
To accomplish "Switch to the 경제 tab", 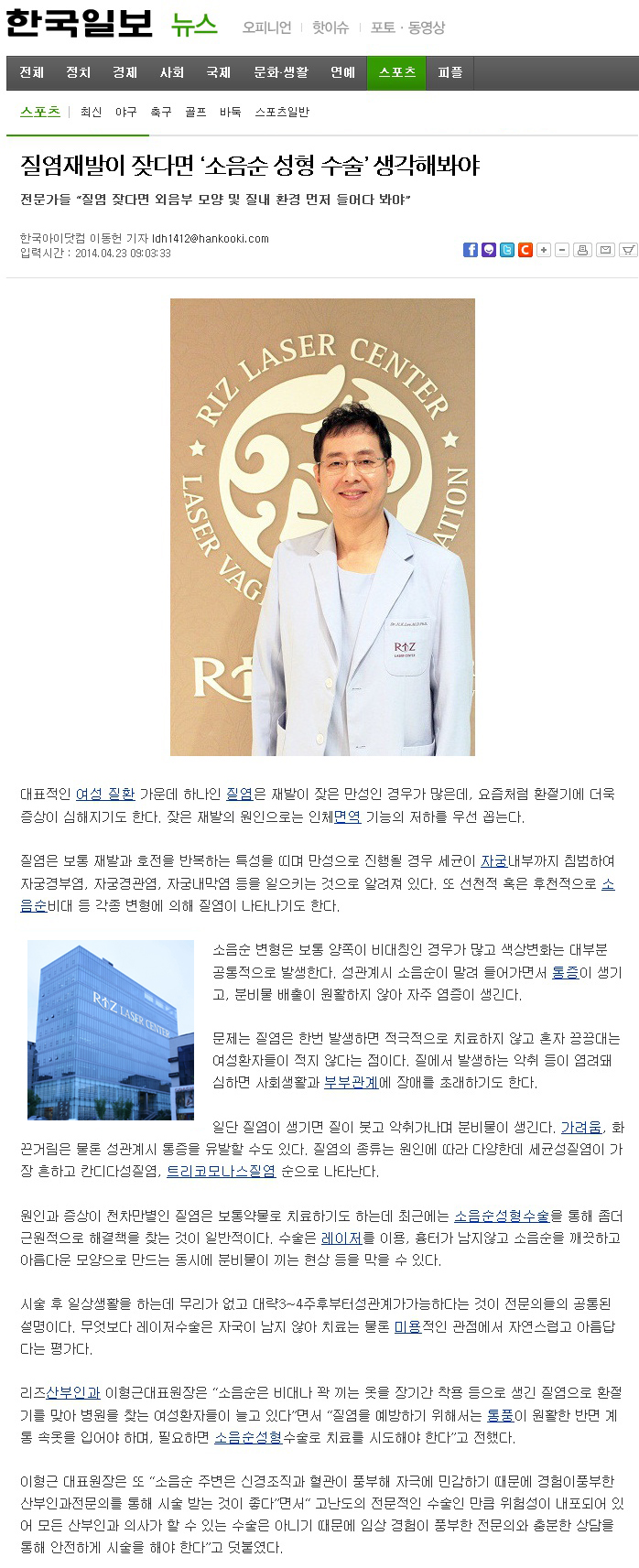I will (125, 72).
